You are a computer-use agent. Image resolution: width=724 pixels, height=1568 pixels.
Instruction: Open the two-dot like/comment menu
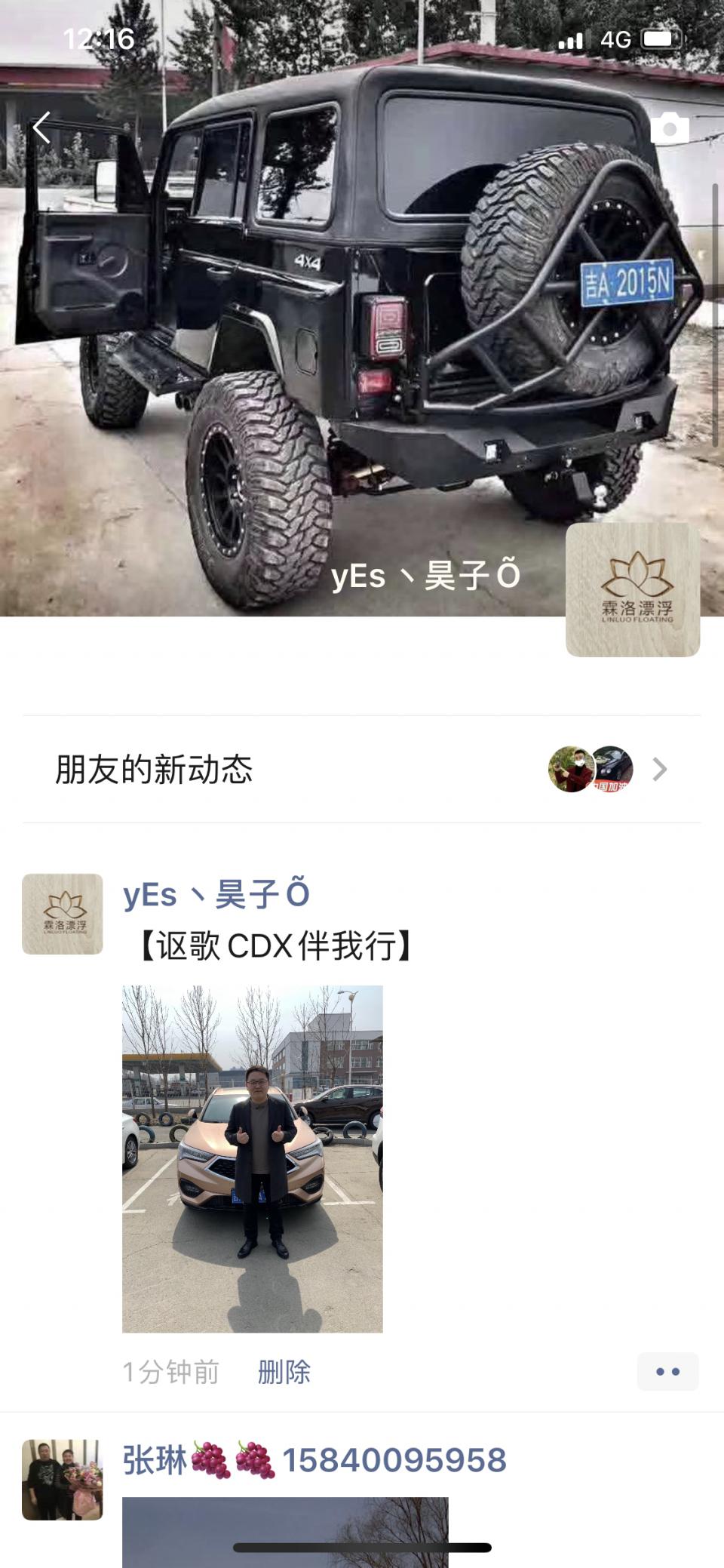click(x=667, y=1371)
